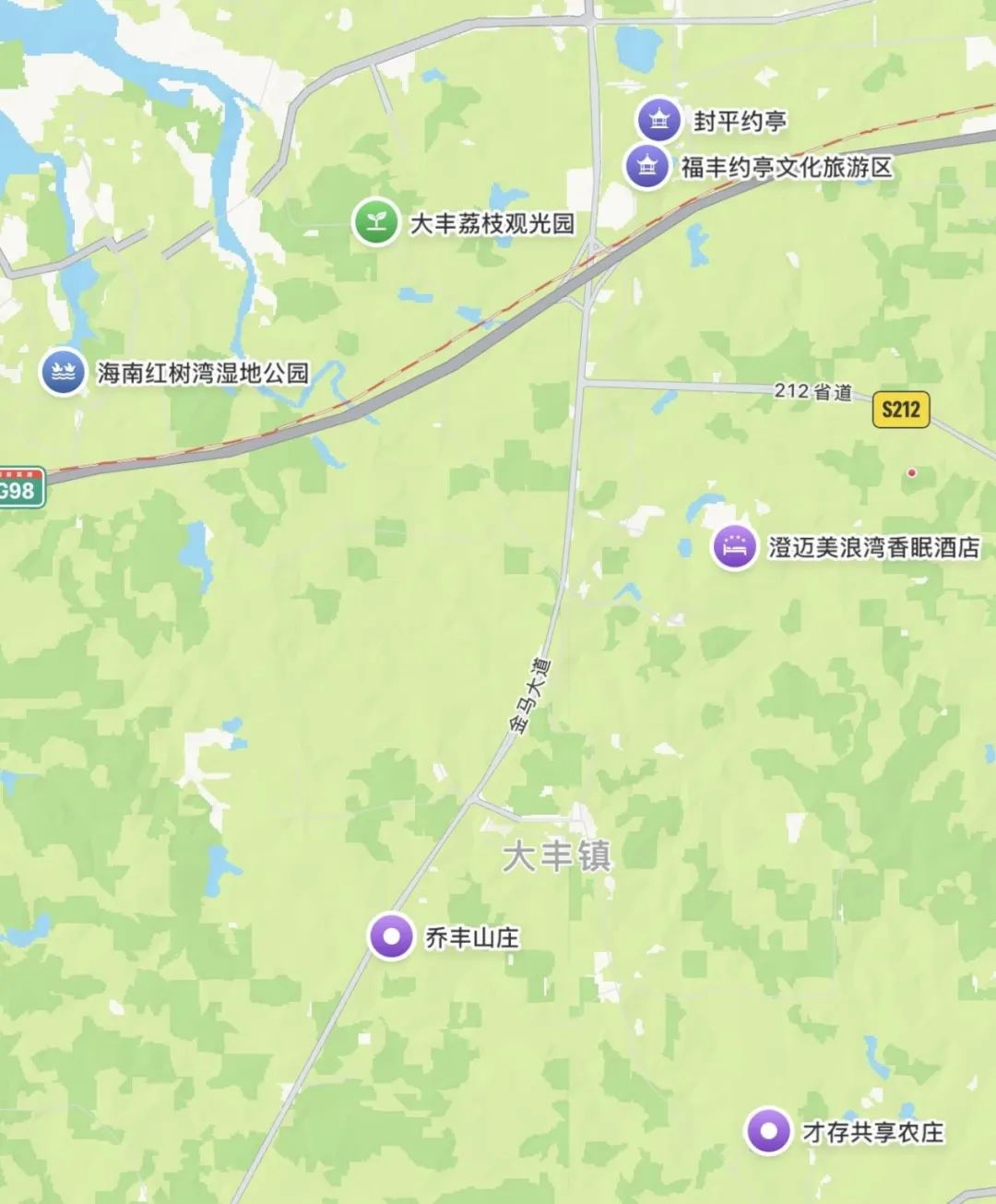The width and height of the screenshot is (996, 1204).
Task: Open the 封平约亭 landmark pin
Action: [x=658, y=119]
